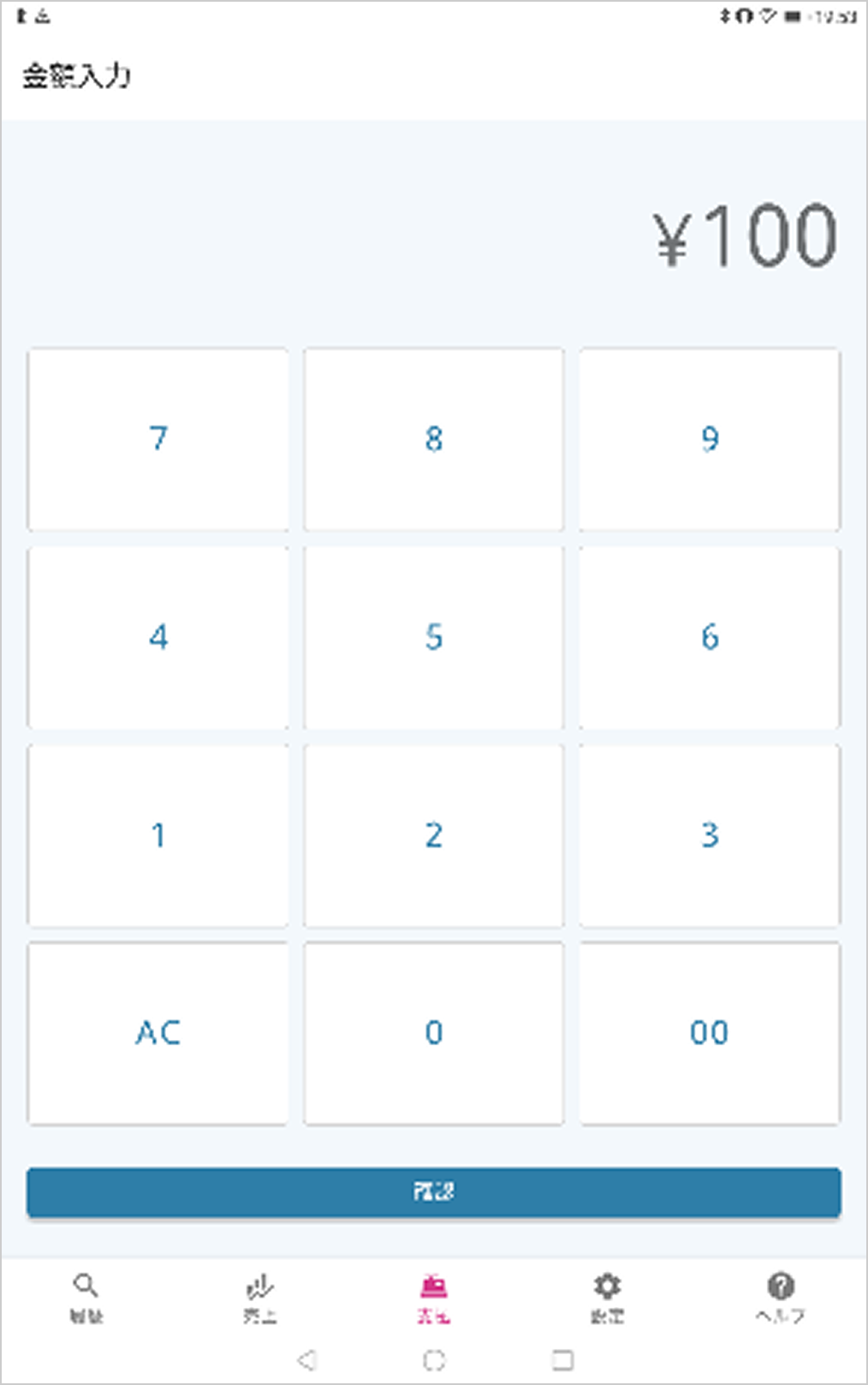
Task: Tap the 7 key on keypad
Action: (x=158, y=439)
